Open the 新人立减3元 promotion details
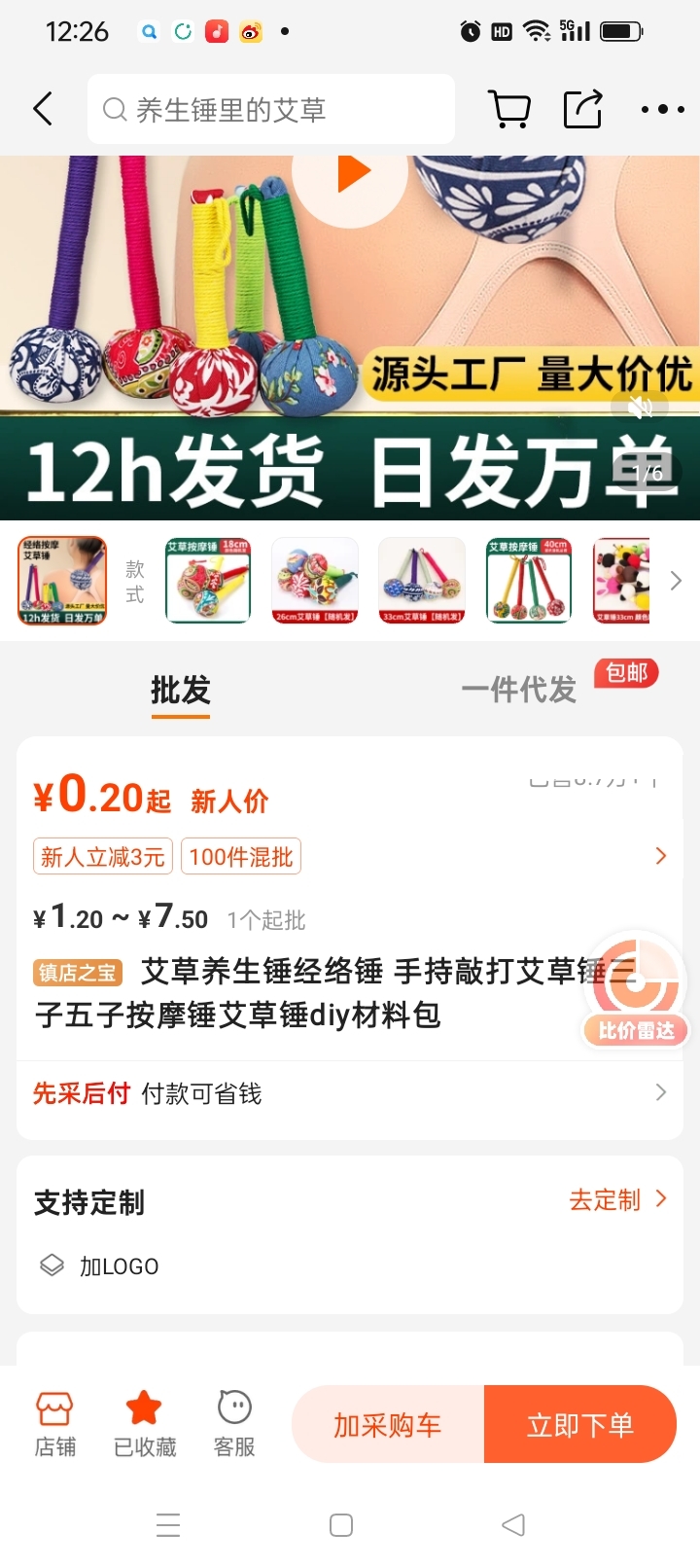This screenshot has width=700, height=1568. [103, 857]
